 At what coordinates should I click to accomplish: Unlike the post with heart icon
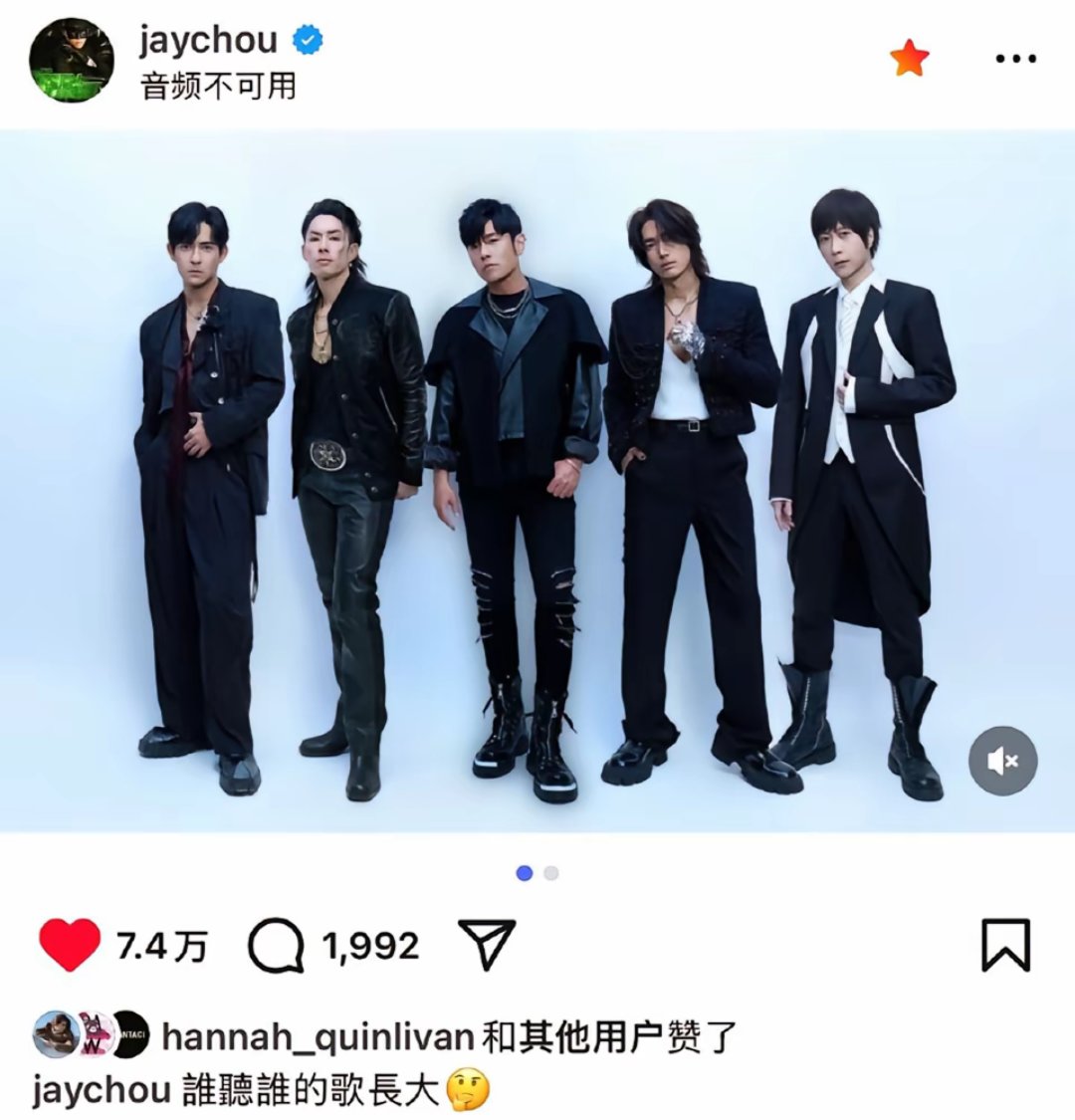point(70,945)
